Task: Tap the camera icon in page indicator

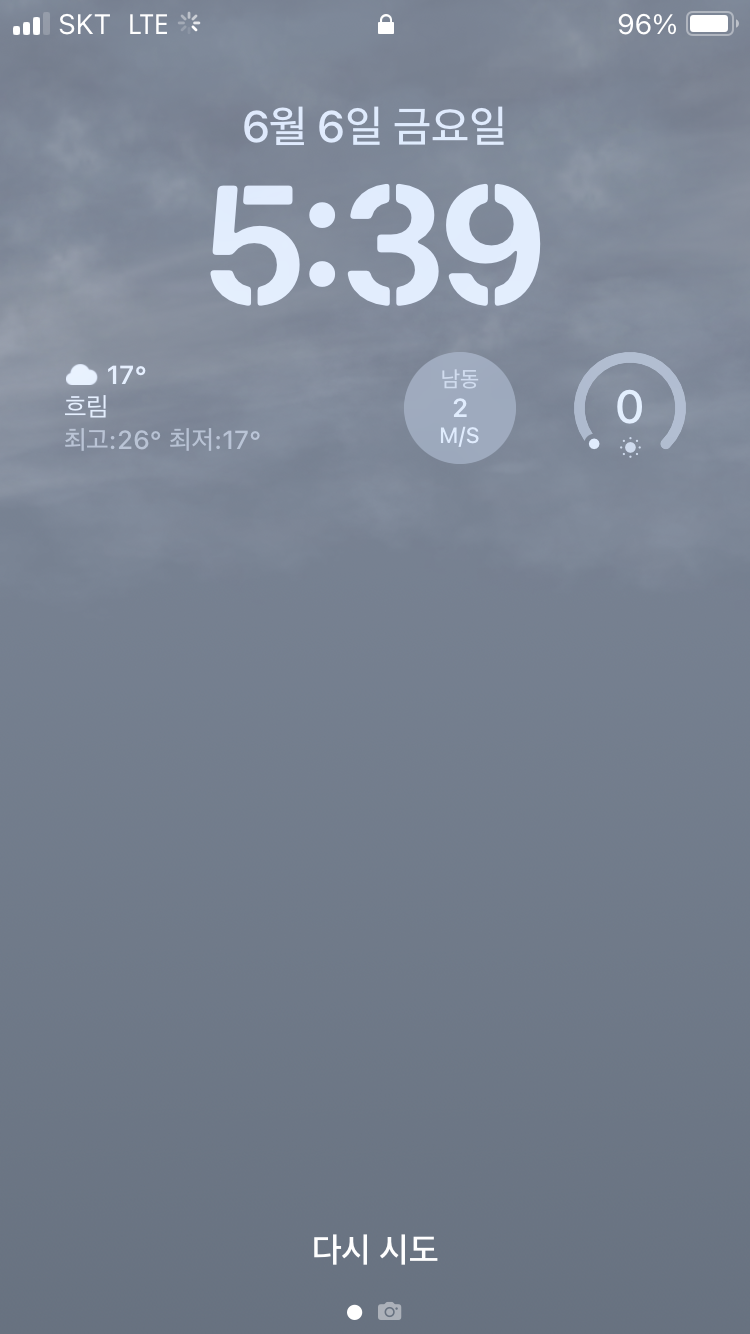Action: [389, 1311]
